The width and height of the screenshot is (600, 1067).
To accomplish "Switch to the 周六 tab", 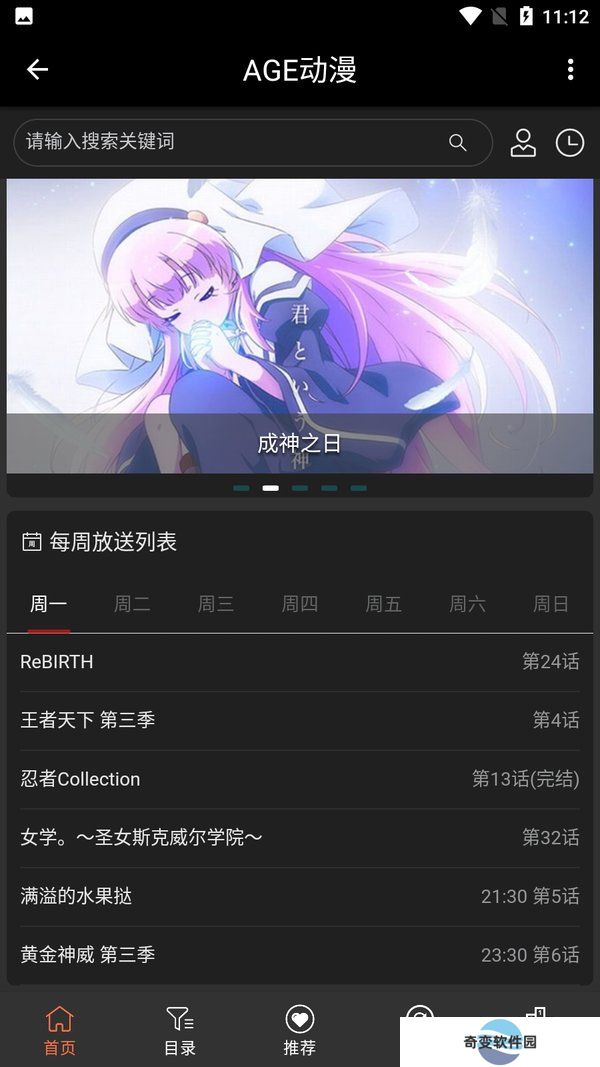I will 467,604.
